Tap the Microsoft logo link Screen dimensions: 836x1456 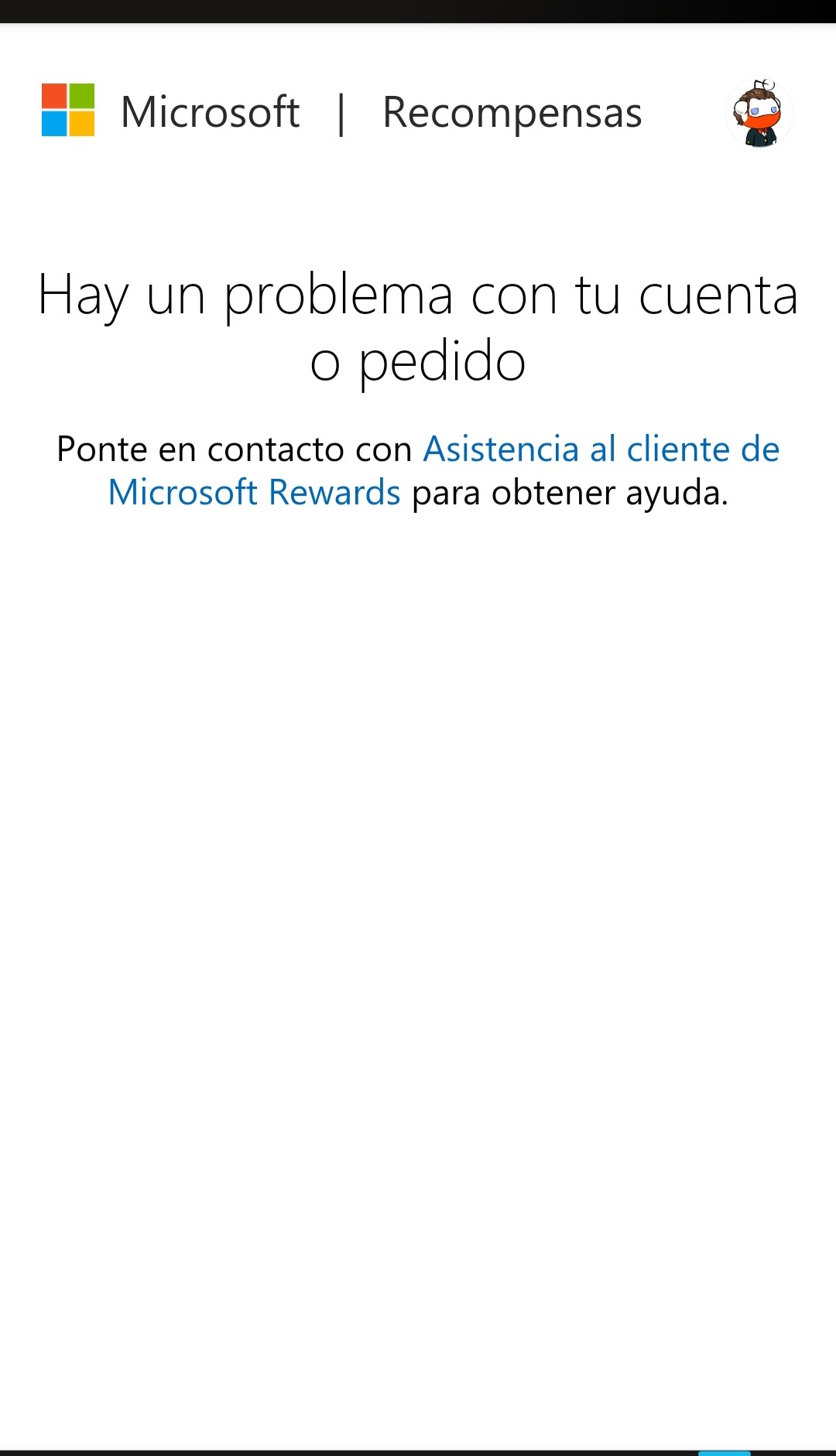click(x=170, y=111)
